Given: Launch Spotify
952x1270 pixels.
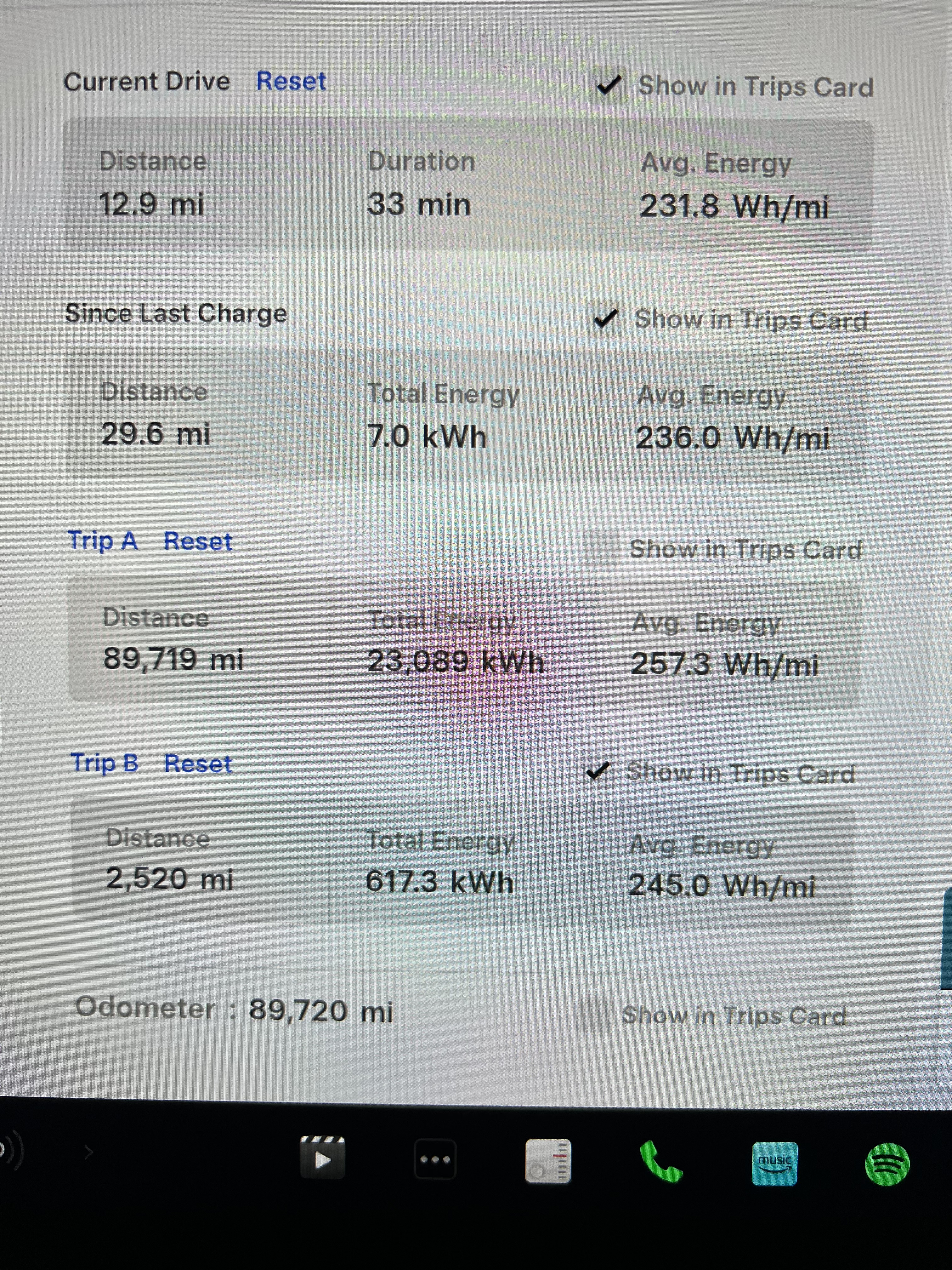Looking at the screenshot, I should pyautogui.click(x=887, y=1164).
